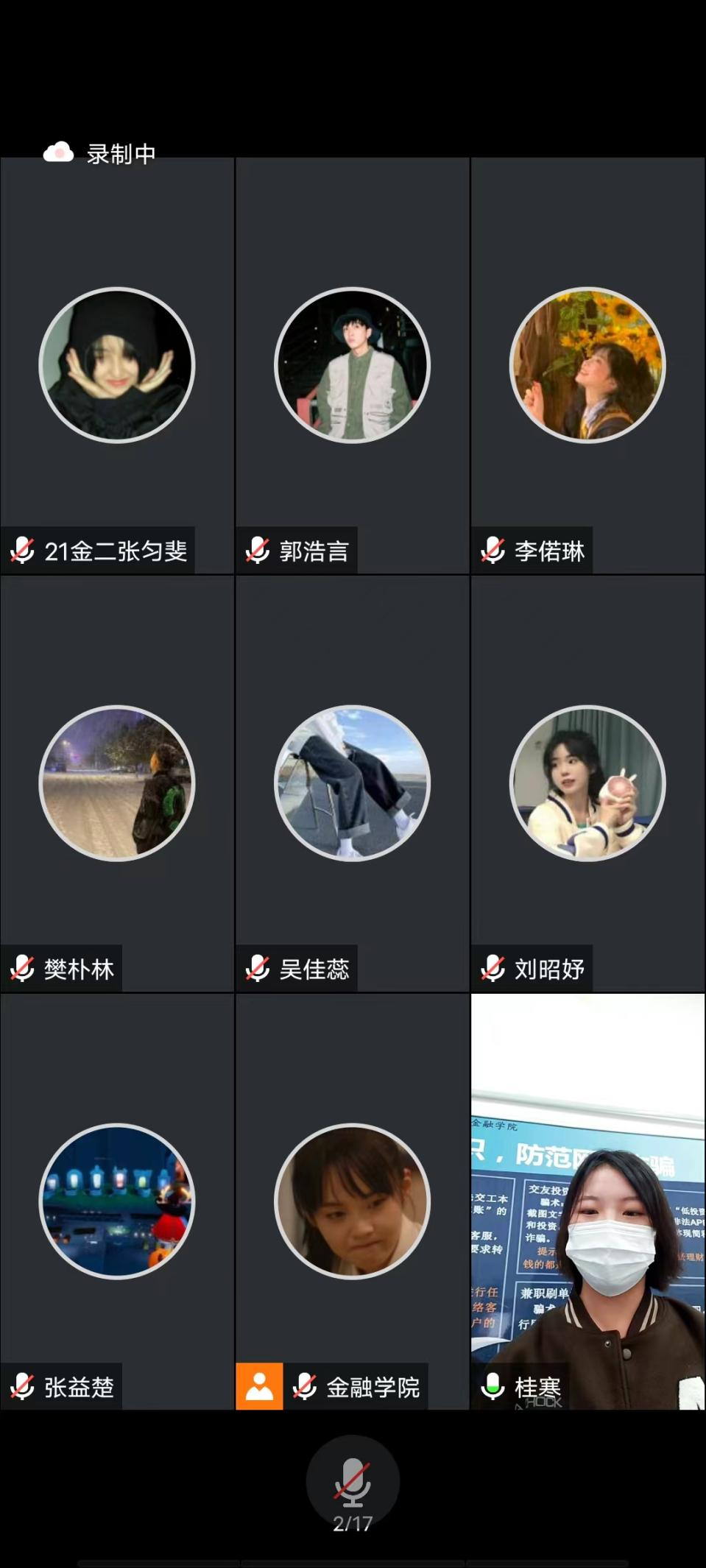Tap participant tile 樊朴林

[x=117, y=783]
